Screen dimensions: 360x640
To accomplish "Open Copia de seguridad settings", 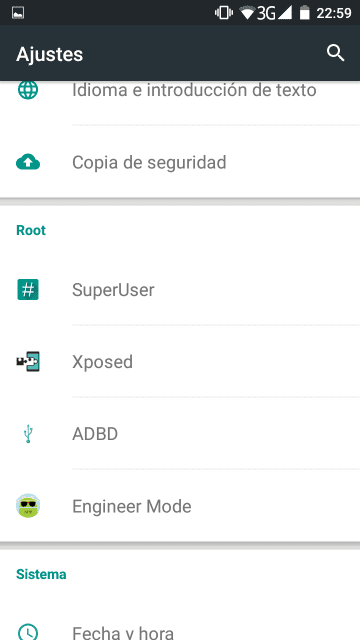I will pos(180,162).
